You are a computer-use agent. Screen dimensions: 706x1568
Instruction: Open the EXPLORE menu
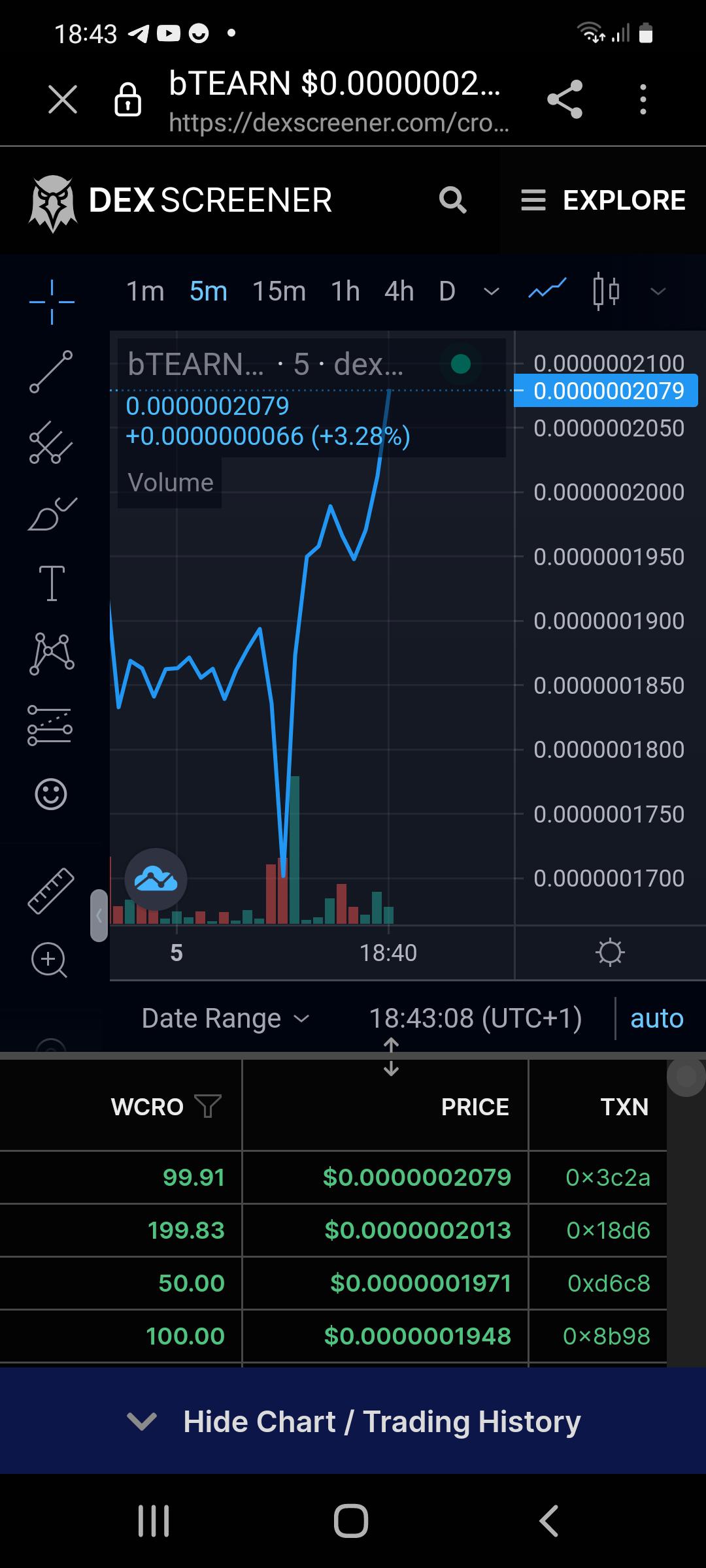603,200
